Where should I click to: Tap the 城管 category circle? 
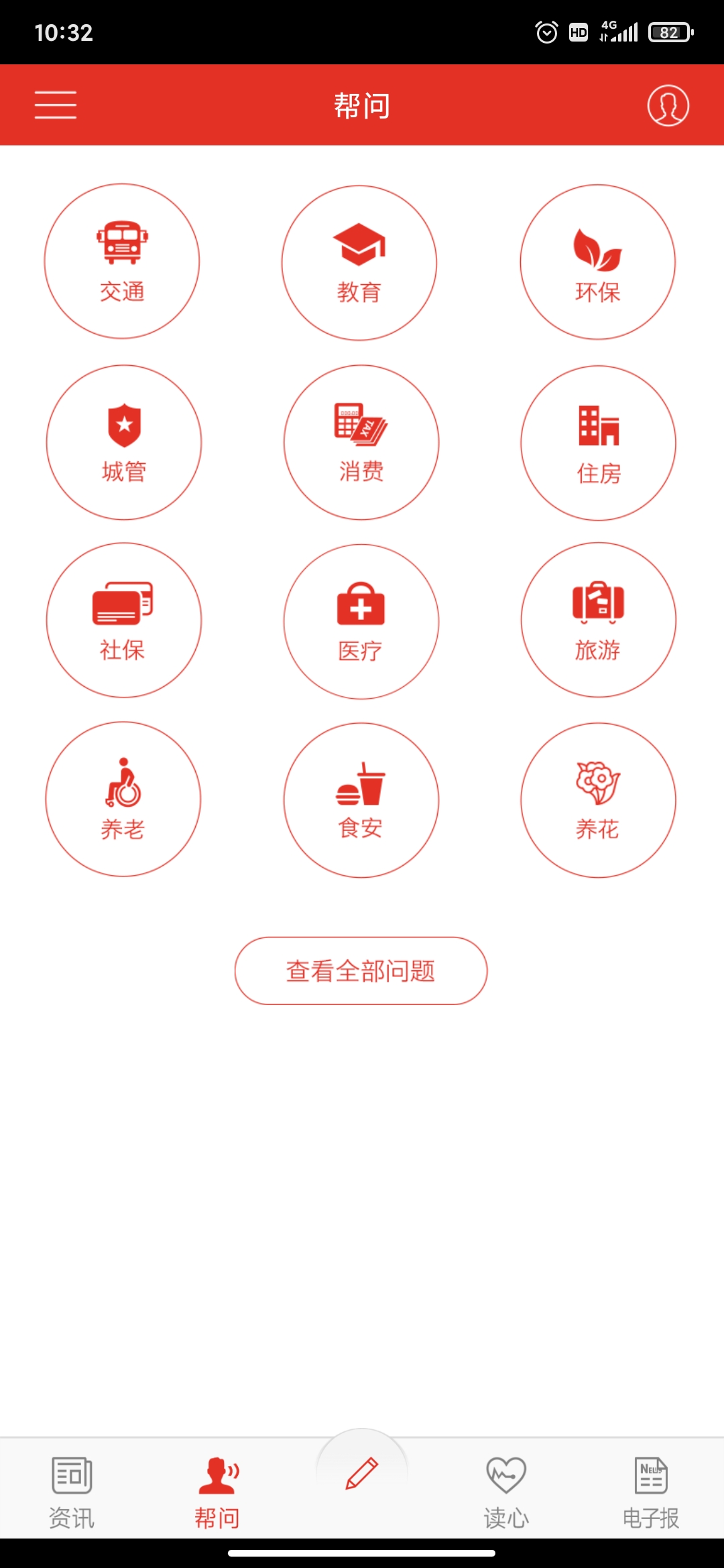(x=124, y=442)
